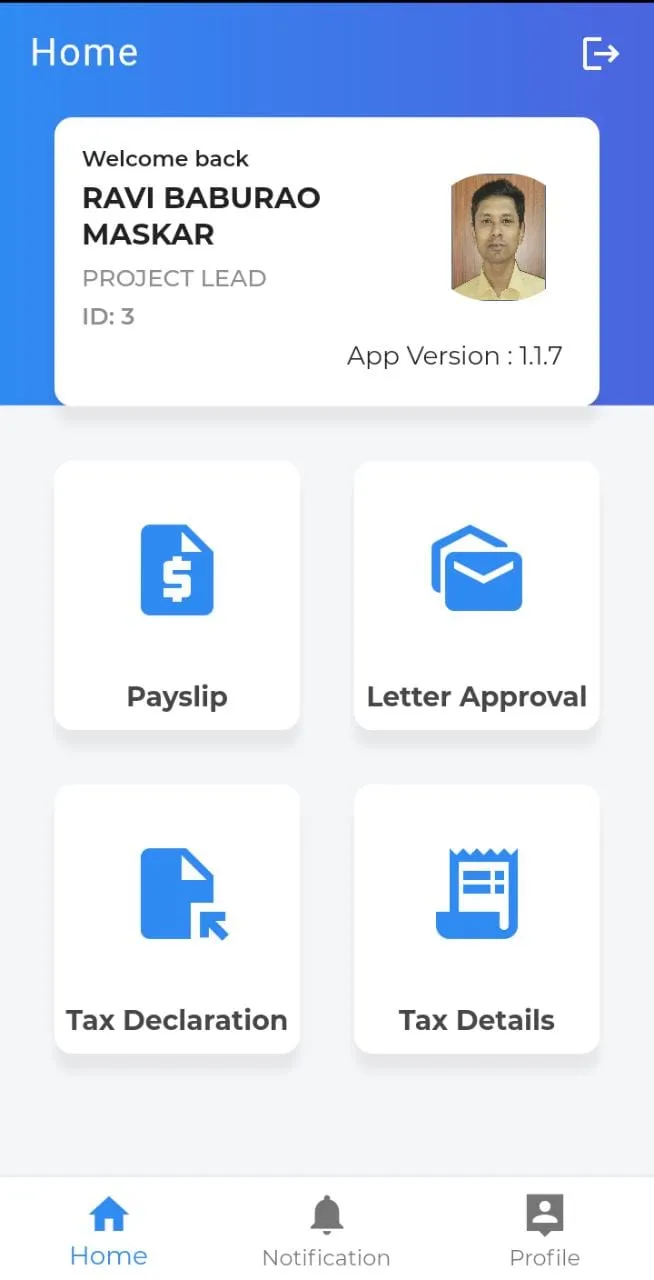
Task: Open Letter Approval
Action: (x=477, y=596)
